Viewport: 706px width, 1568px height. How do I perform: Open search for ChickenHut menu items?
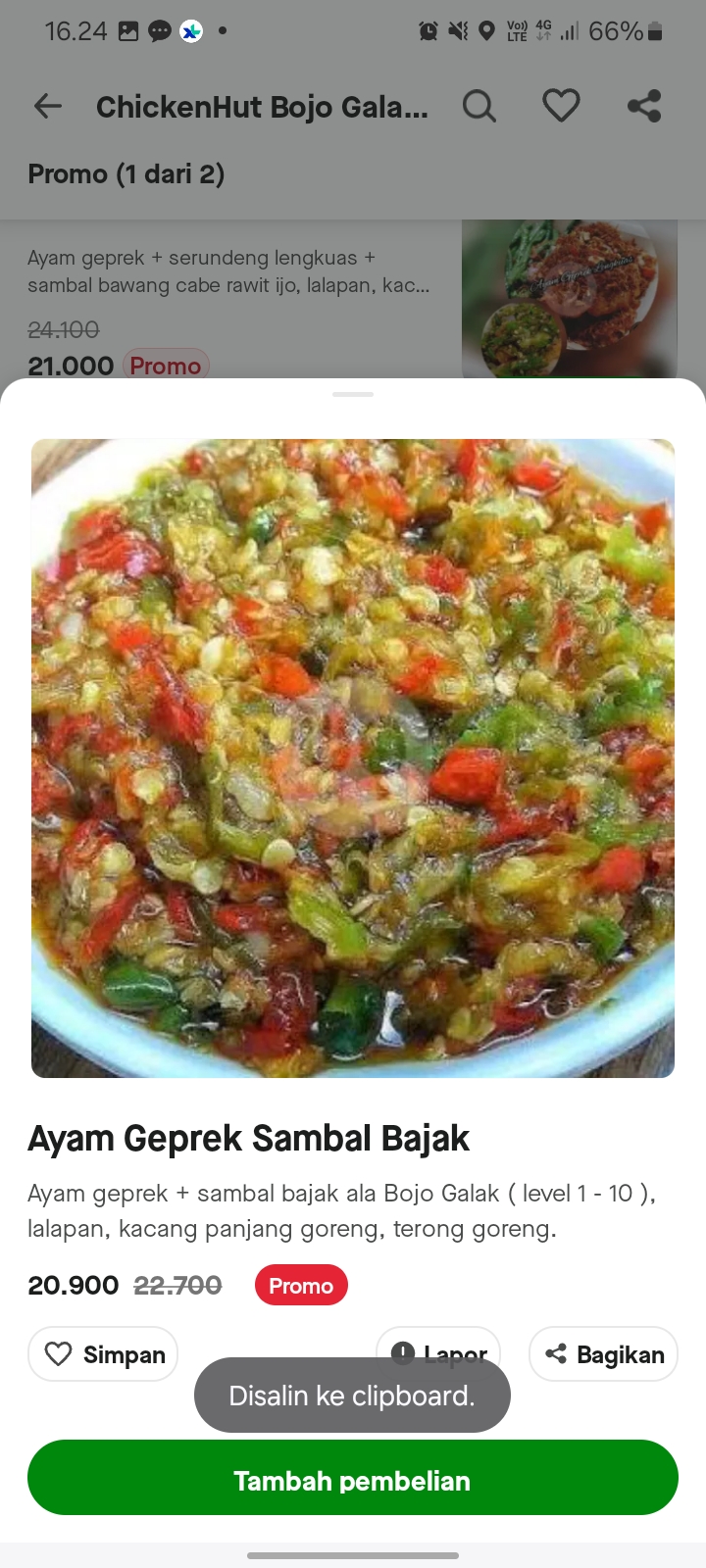pos(479,106)
